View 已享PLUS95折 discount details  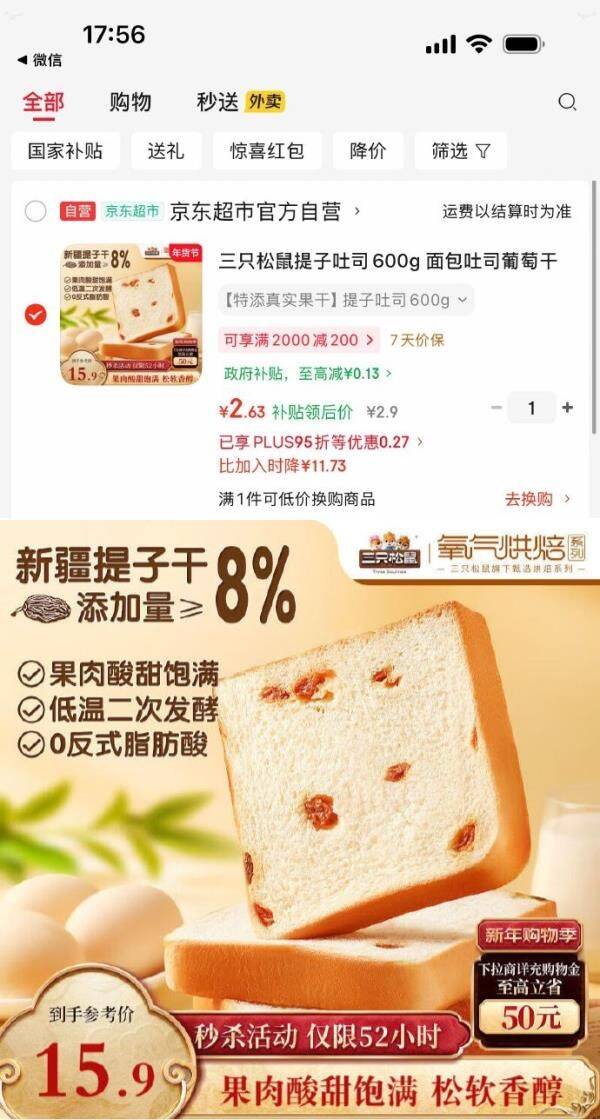click(x=320, y=441)
